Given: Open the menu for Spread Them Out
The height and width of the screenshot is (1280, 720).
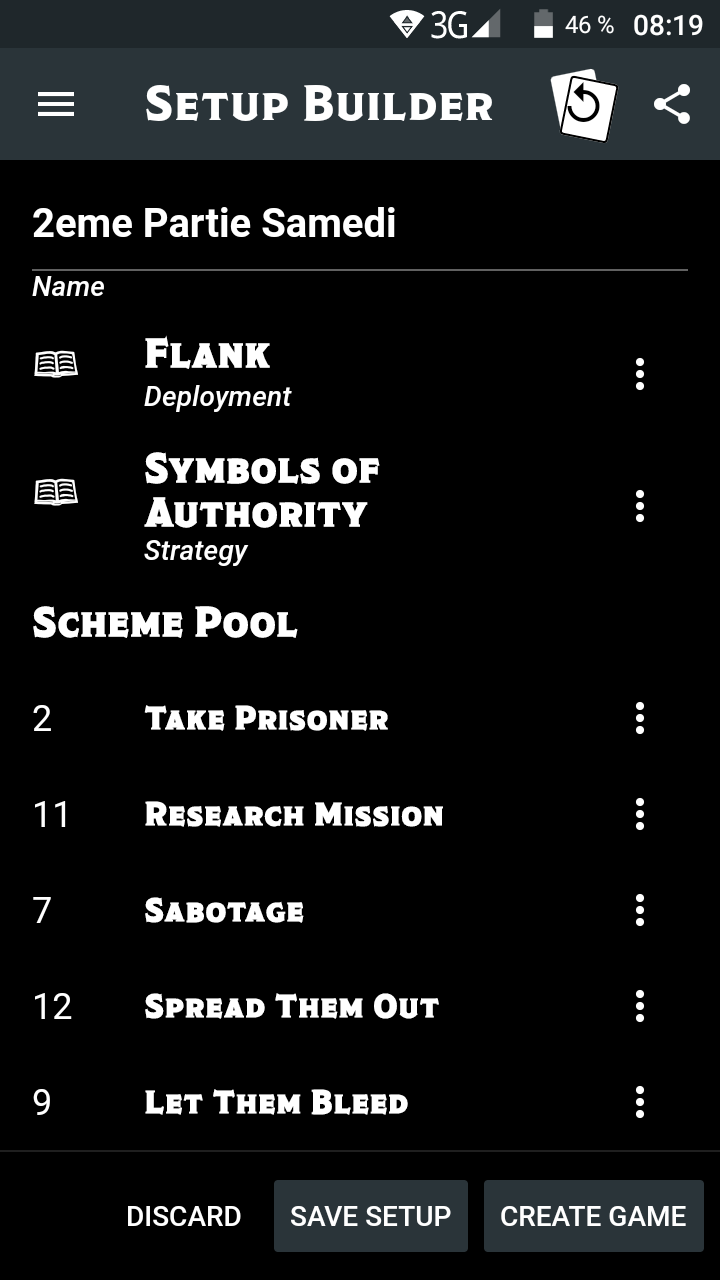Looking at the screenshot, I should [x=639, y=1006].
